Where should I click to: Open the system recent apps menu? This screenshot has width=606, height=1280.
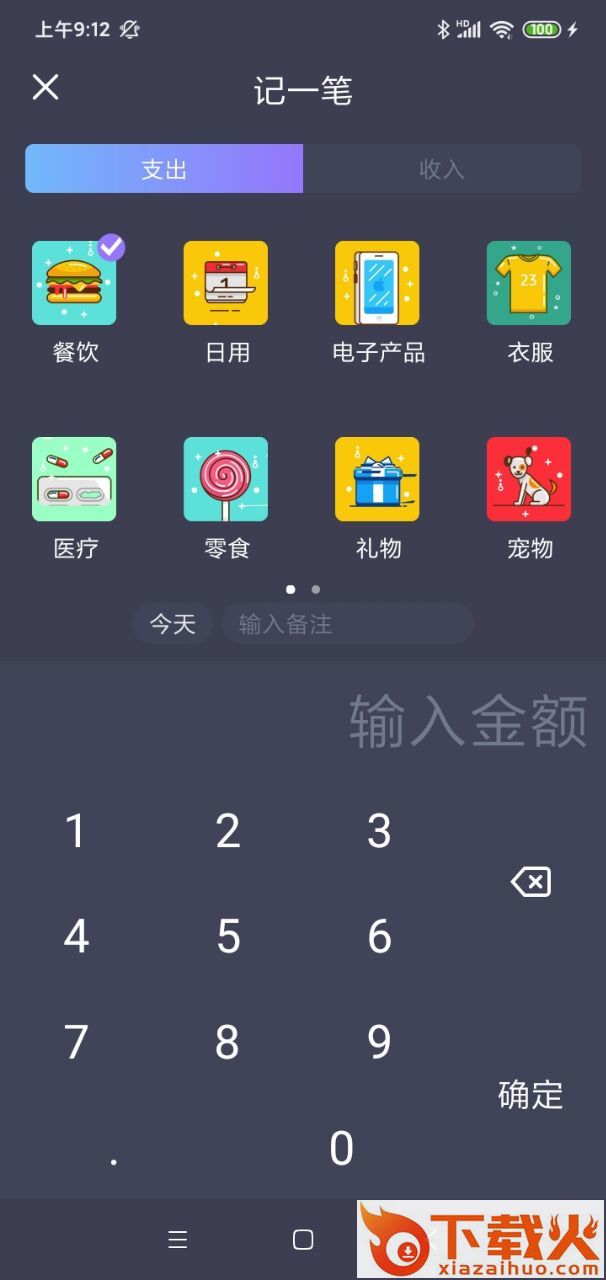[x=178, y=1240]
